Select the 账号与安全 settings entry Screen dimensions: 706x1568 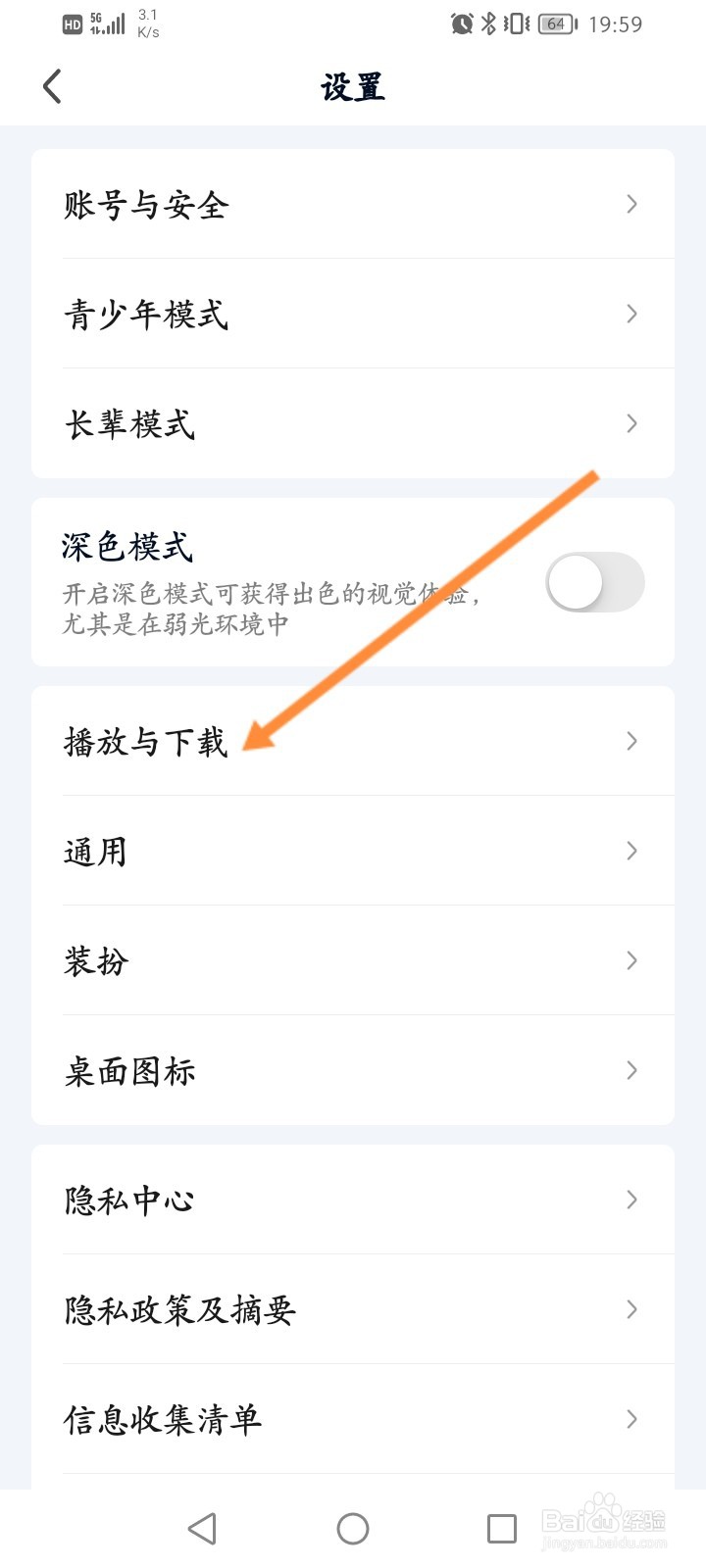[147, 204]
